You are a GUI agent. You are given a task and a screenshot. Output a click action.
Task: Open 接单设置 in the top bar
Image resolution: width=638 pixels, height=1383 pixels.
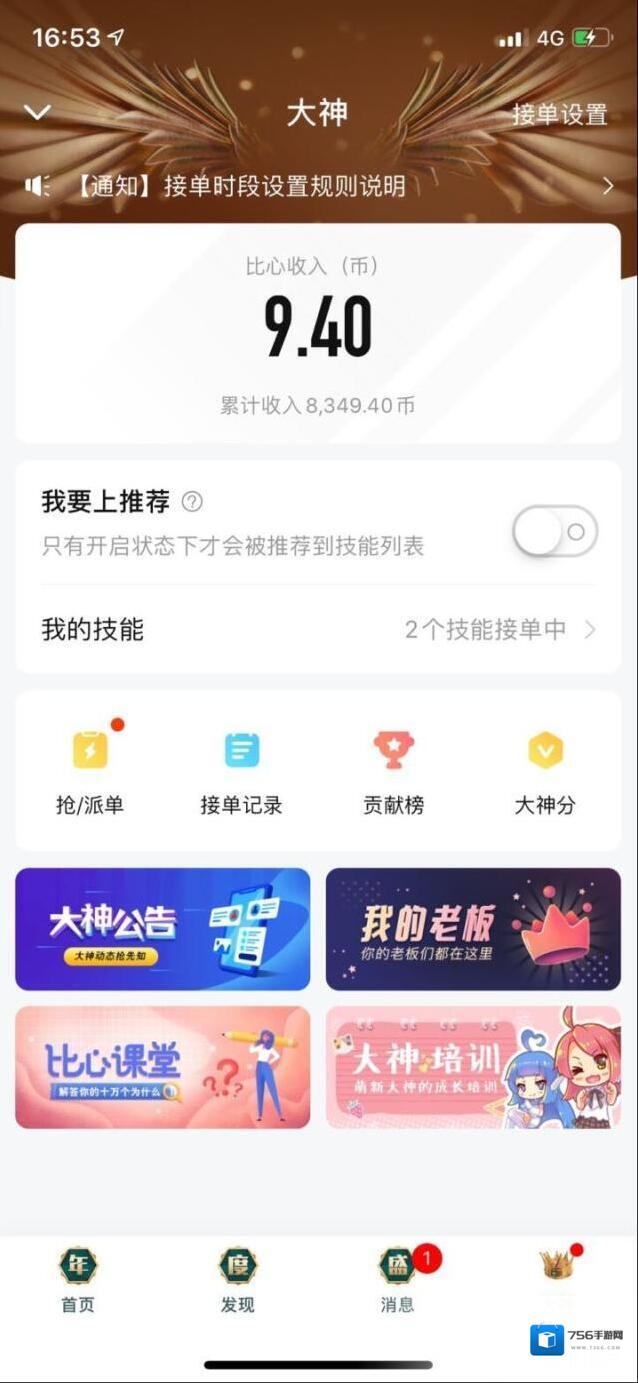559,114
